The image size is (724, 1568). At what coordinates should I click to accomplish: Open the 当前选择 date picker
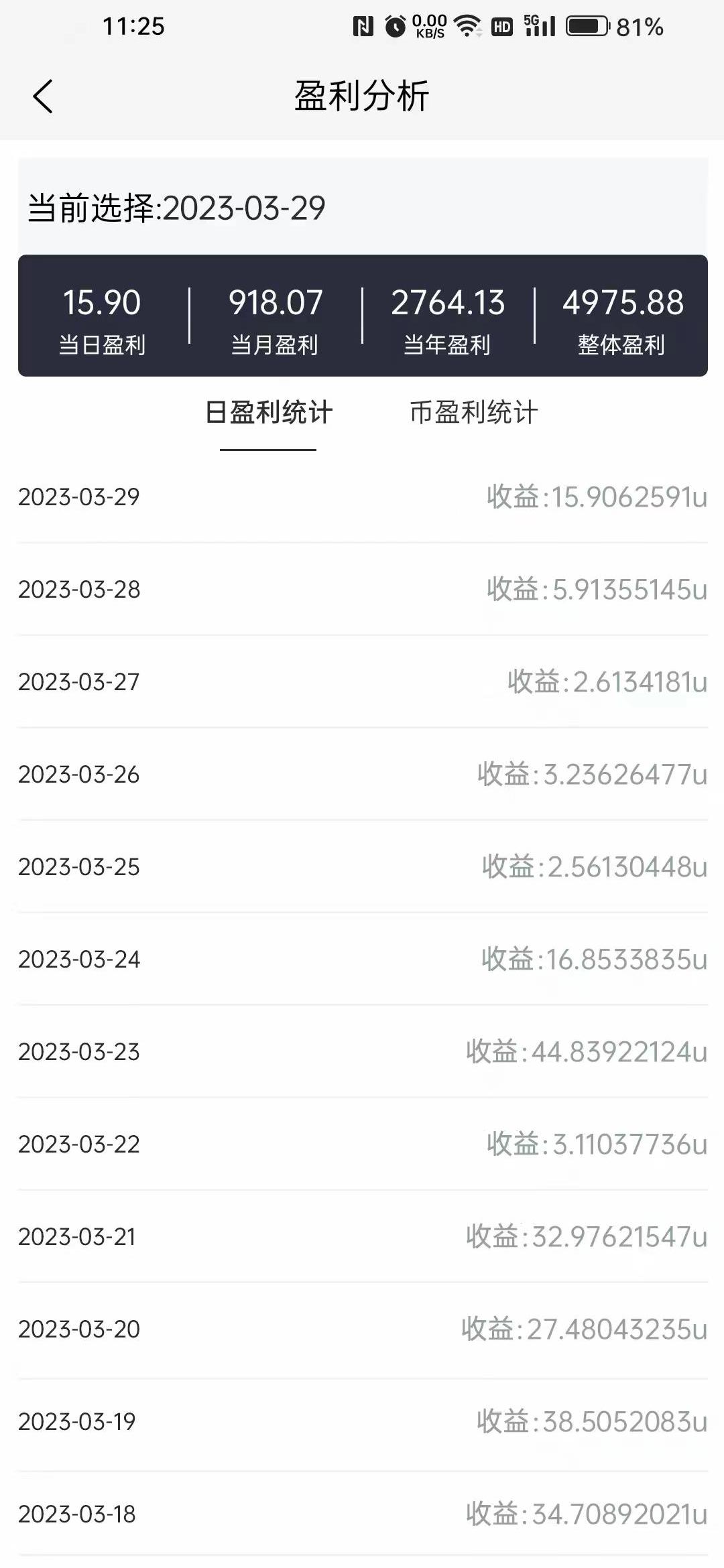[x=363, y=207]
